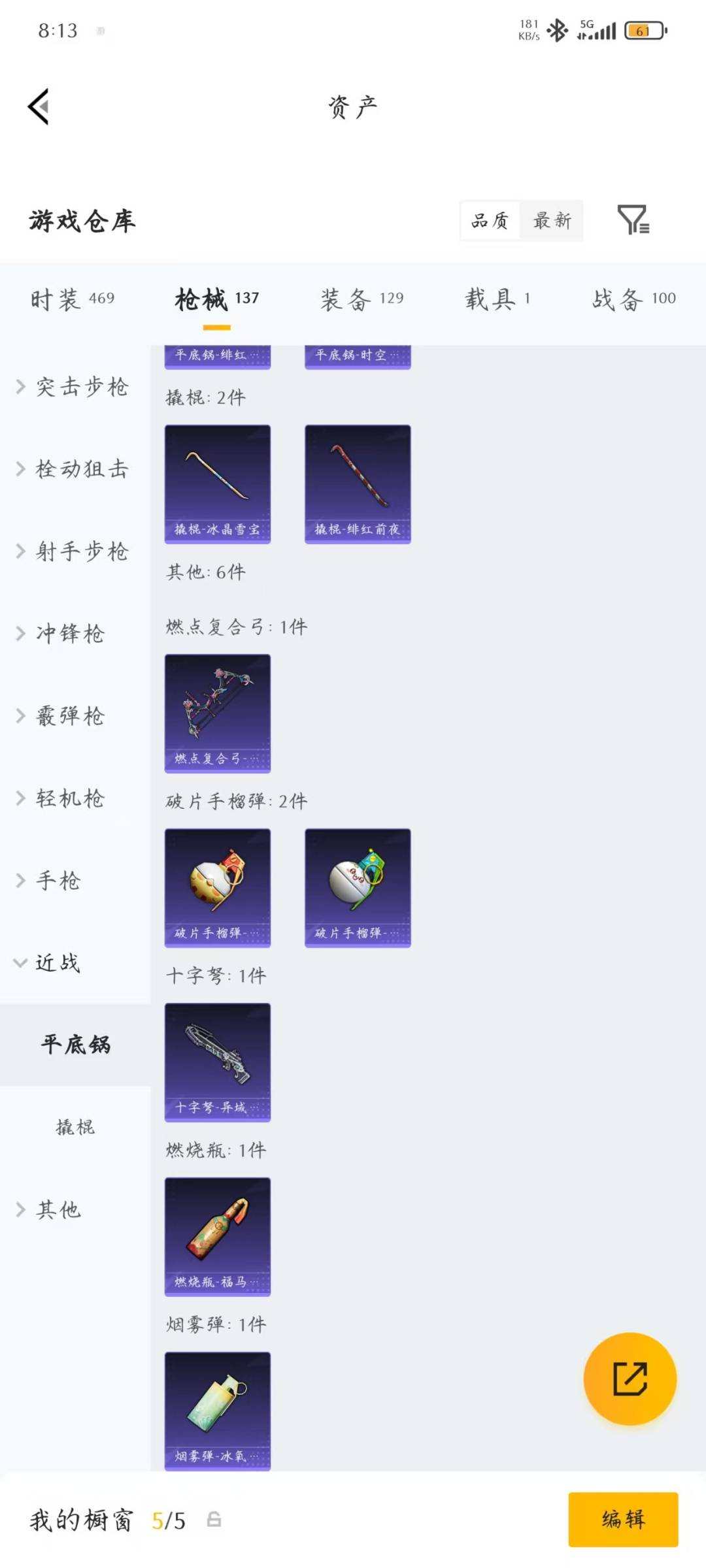Open the 燃点复合弓 item card

coord(217,712)
